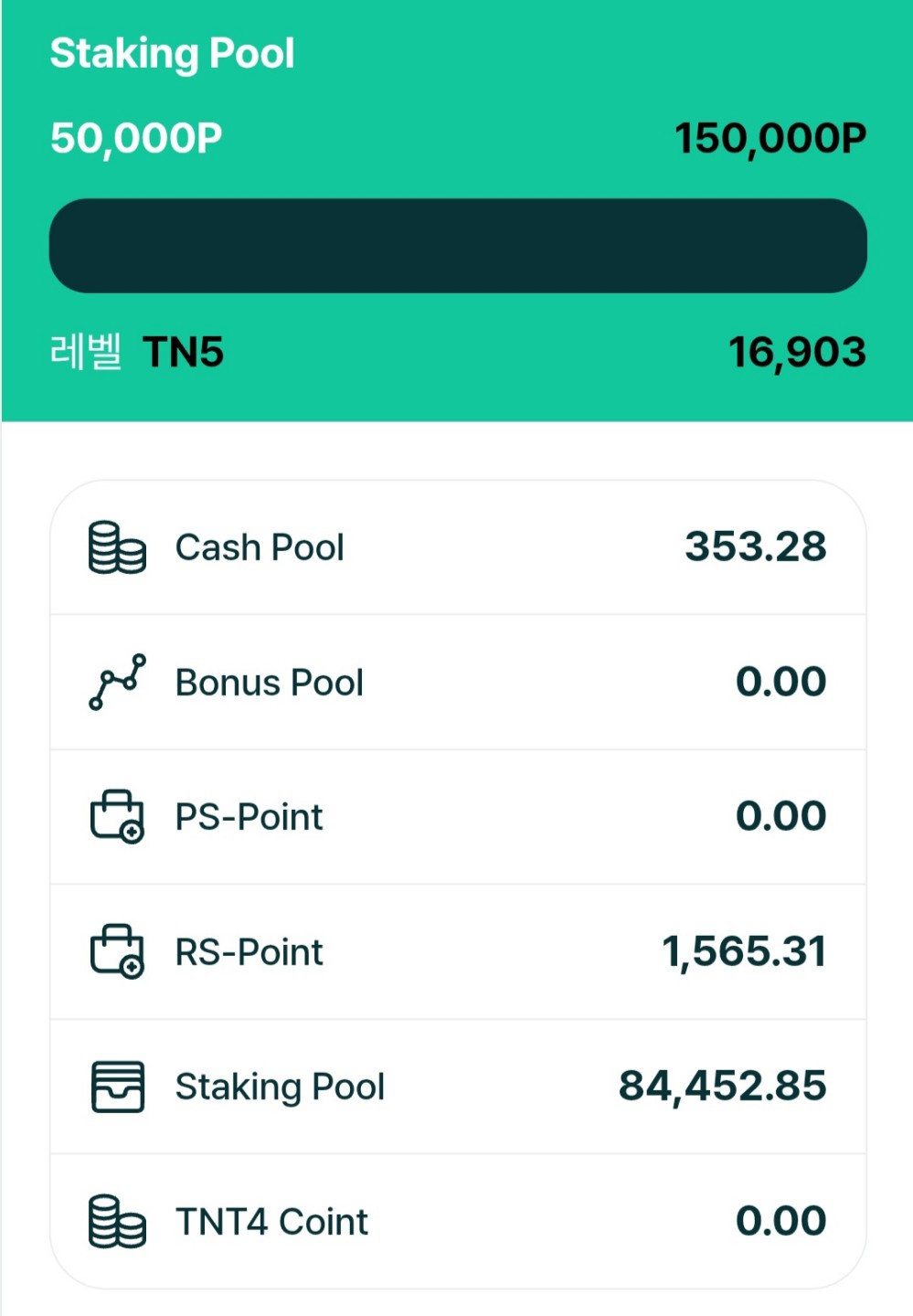Open the TNT4 Coint row

(x=457, y=1221)
